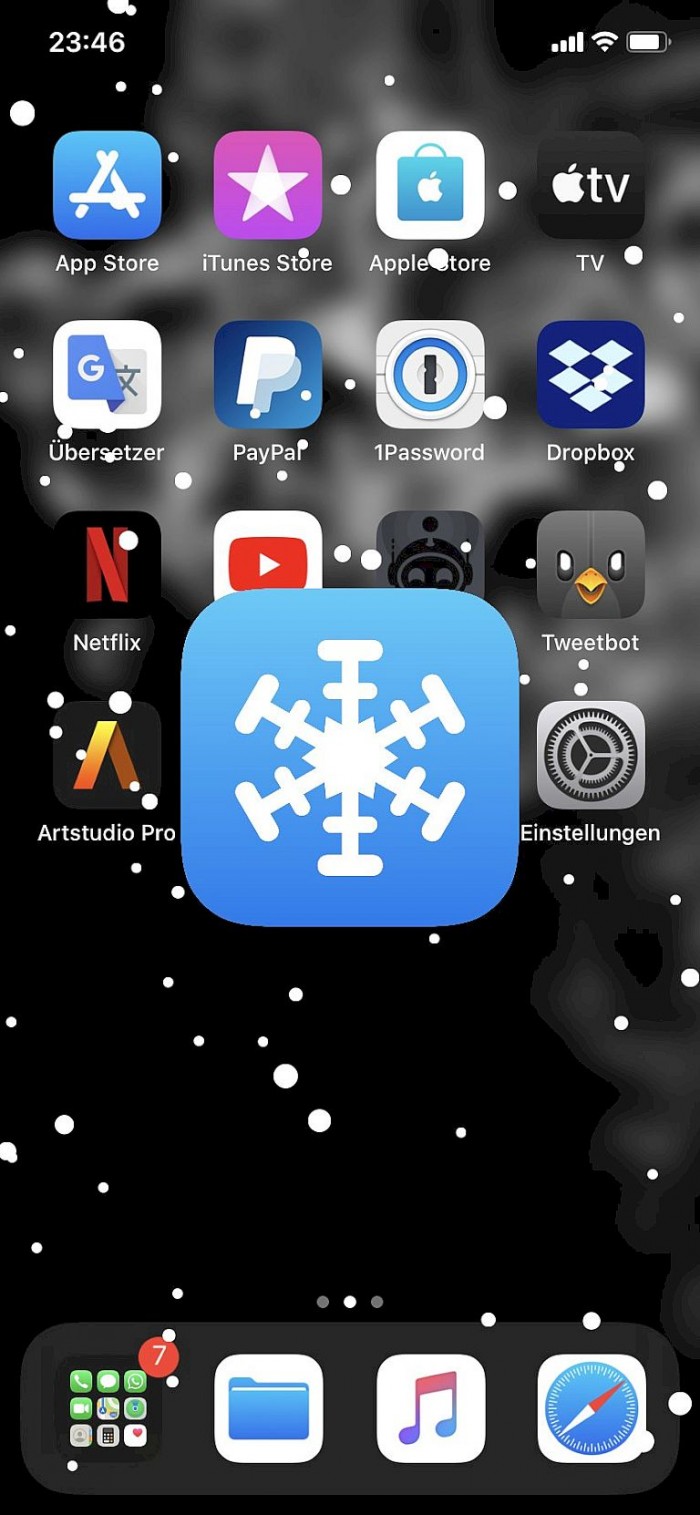The height and width of the screenshot is (1515, 700).
Task: Open the Übersetzer translate app
Action: (x=107, y=375)
